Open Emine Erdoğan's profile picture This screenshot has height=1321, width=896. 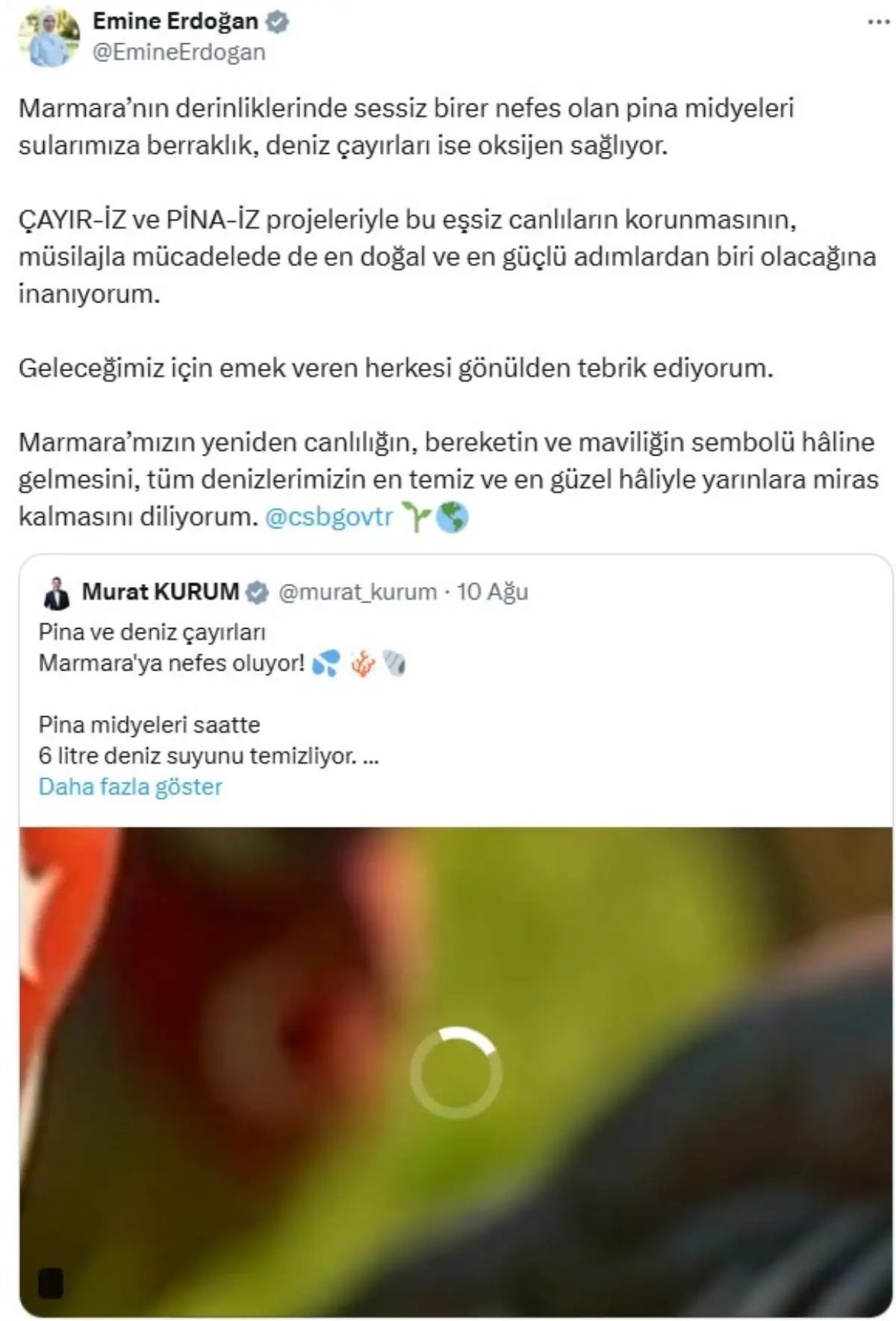(50, 36)
